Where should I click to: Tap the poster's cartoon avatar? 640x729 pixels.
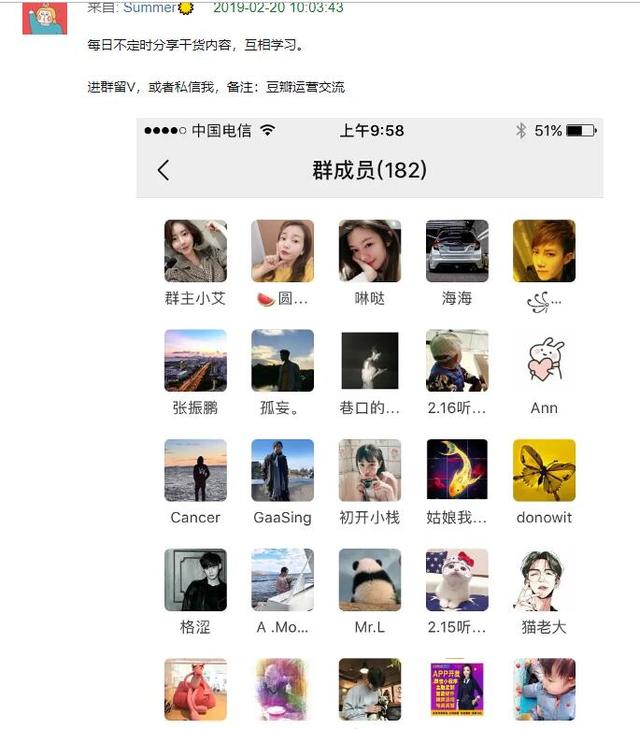(45, 14)
